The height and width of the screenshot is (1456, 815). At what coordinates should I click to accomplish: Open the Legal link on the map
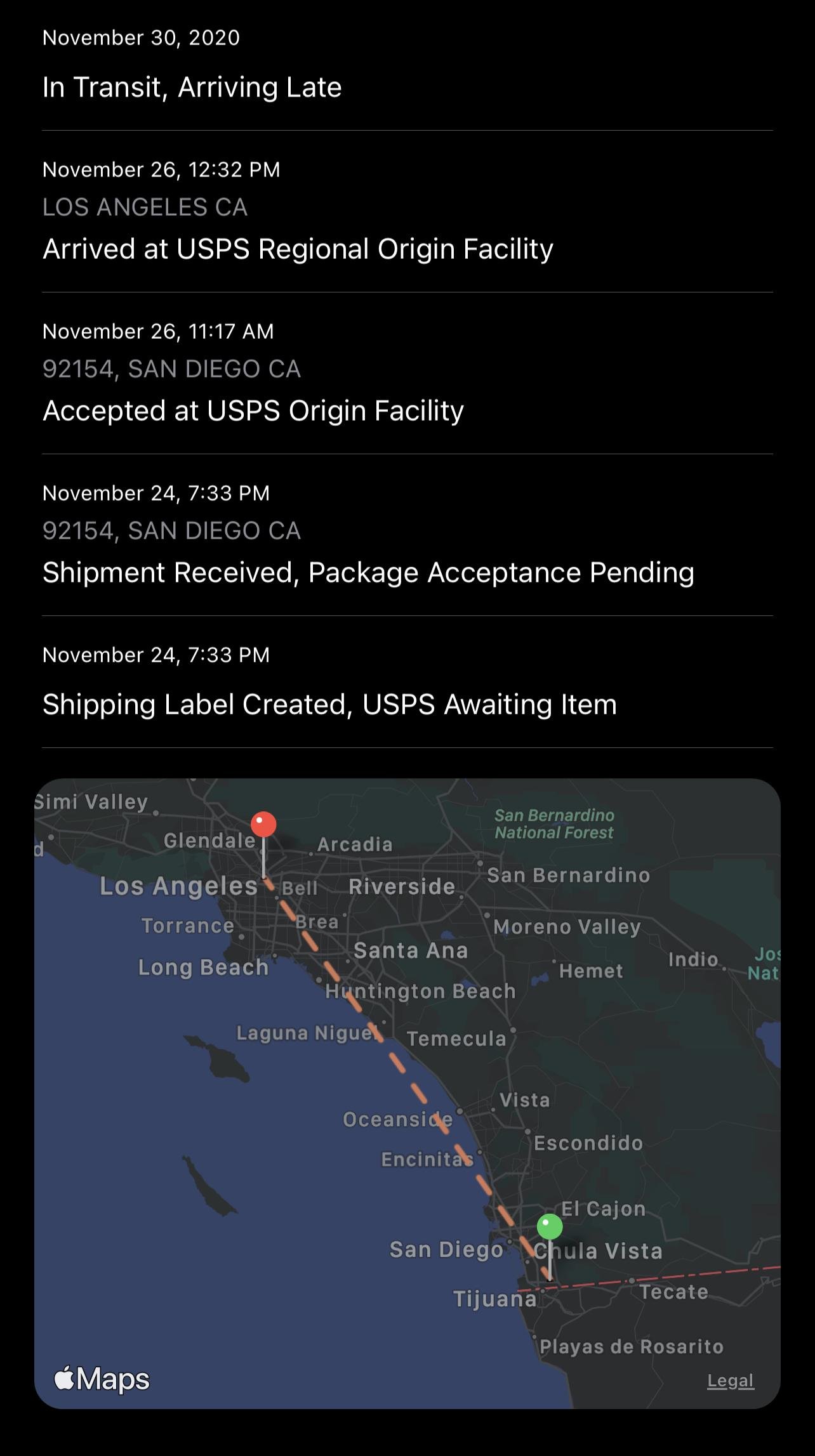pos(731,1381)
